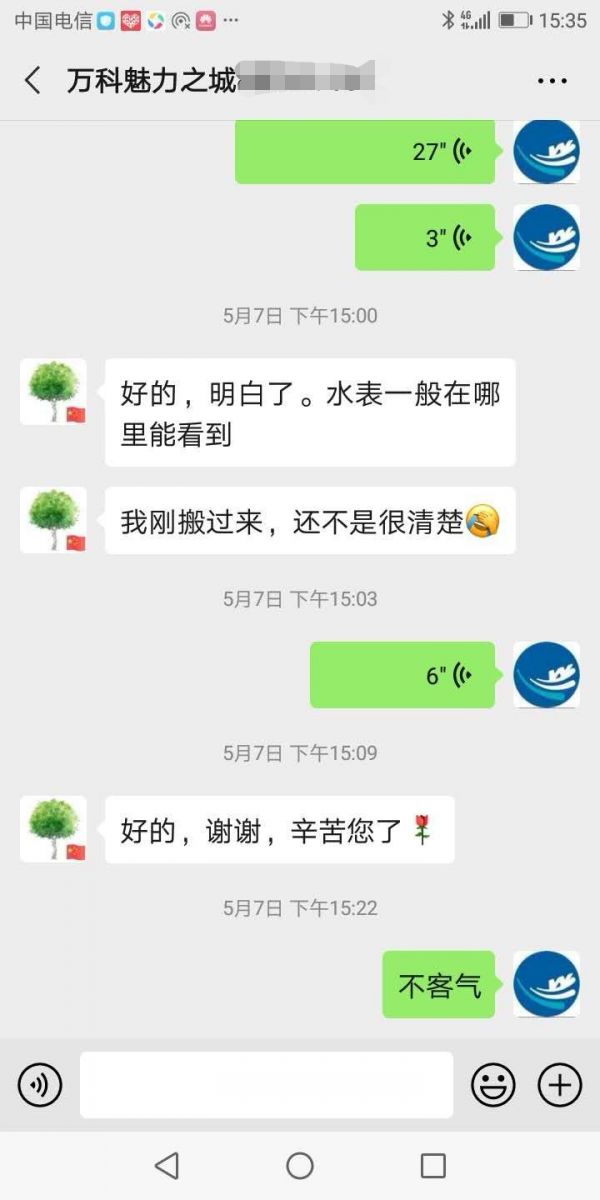Tap the system home button

pos(300,1165)
